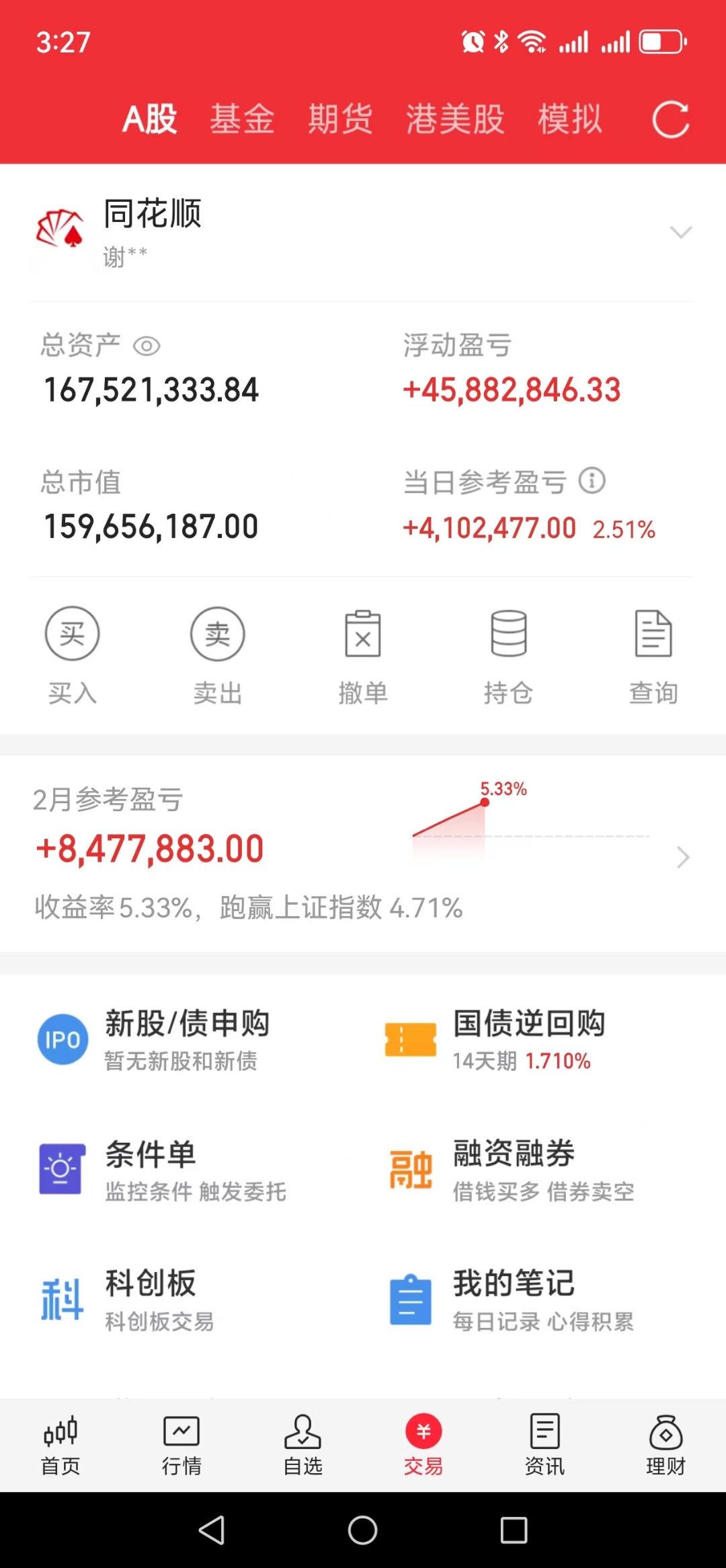726x1568 pixels.
Task: Tap the IPO 新股/债申购 icon
Action: point(62,1039)
